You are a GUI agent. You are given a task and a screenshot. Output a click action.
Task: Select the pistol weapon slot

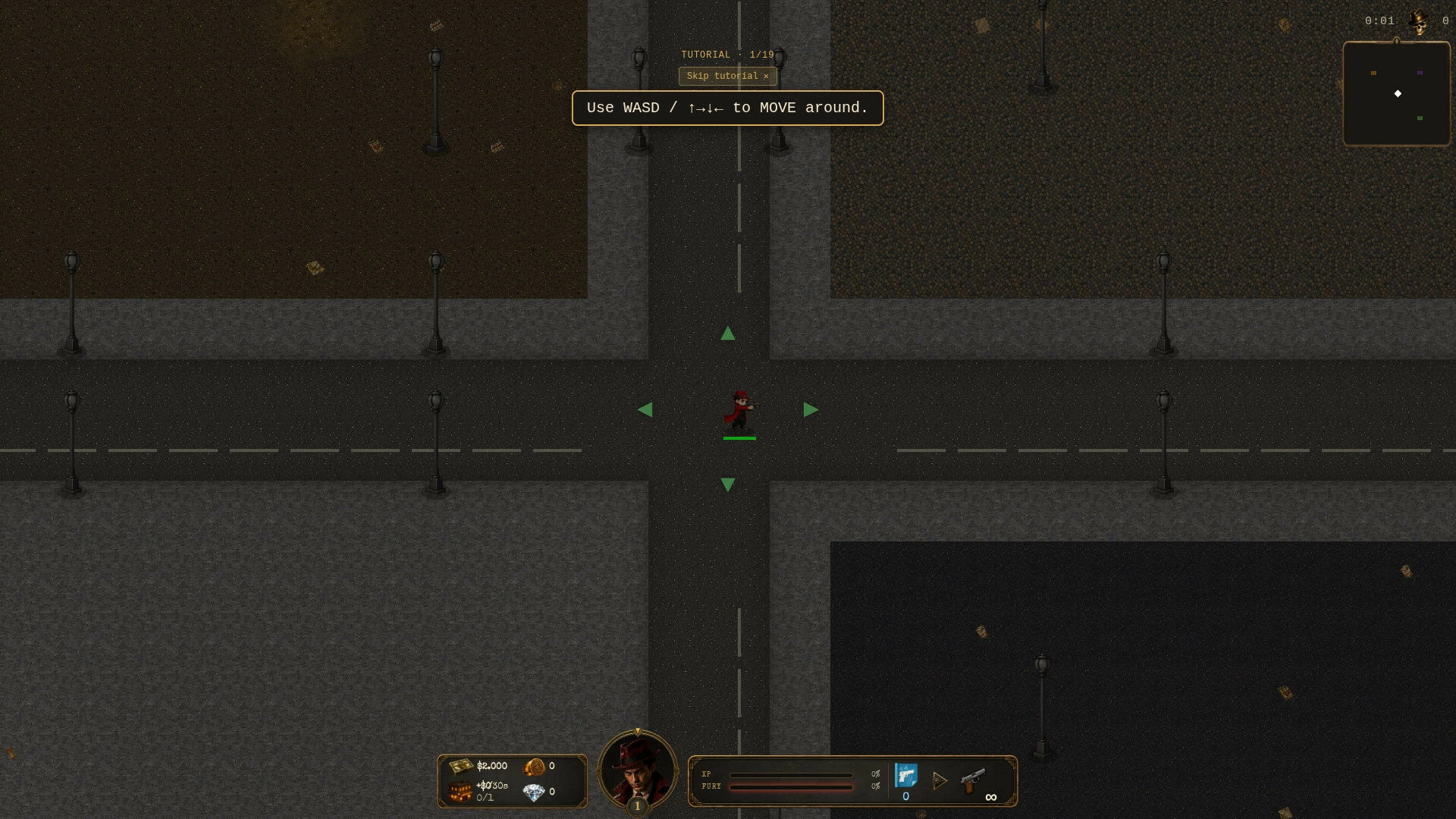[973, 780]
